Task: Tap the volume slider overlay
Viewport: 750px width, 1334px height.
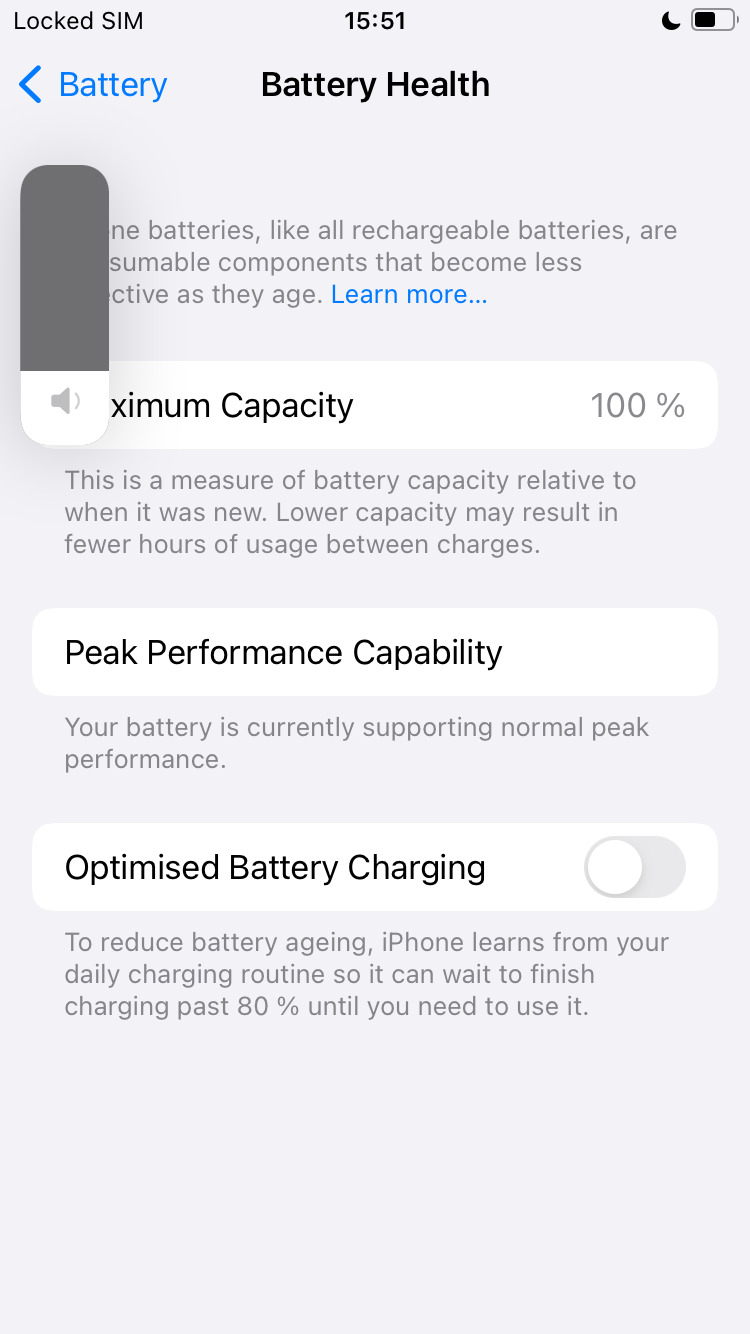Action: 65,305
